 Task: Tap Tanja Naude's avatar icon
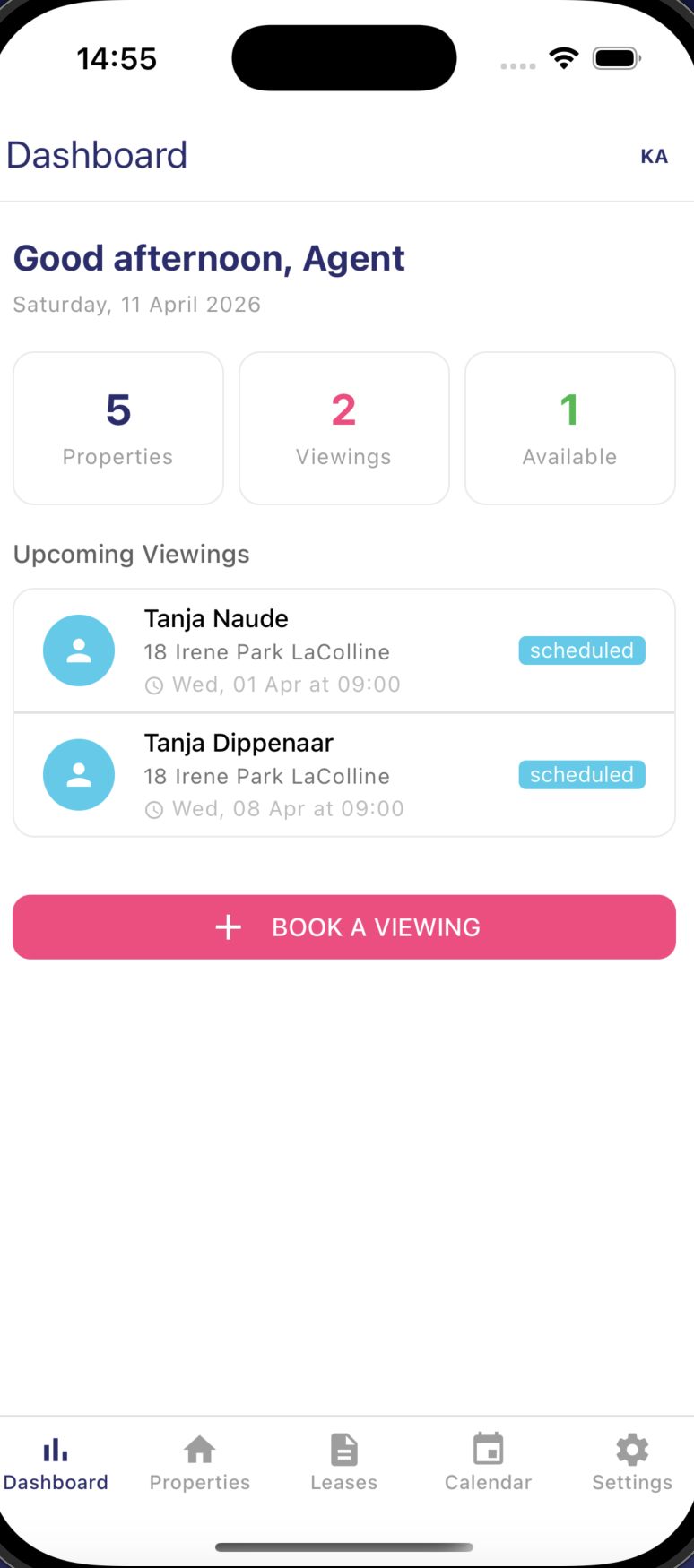[79, 650]
